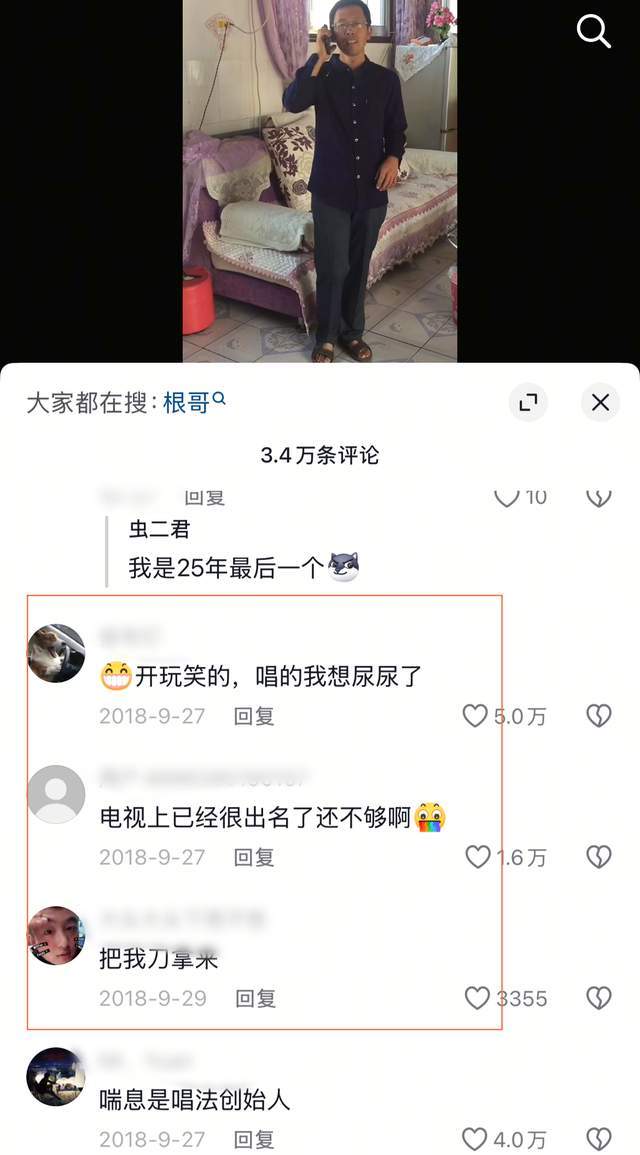Close the comments panel
640x1155 pixels.
[x=600, y=402]
